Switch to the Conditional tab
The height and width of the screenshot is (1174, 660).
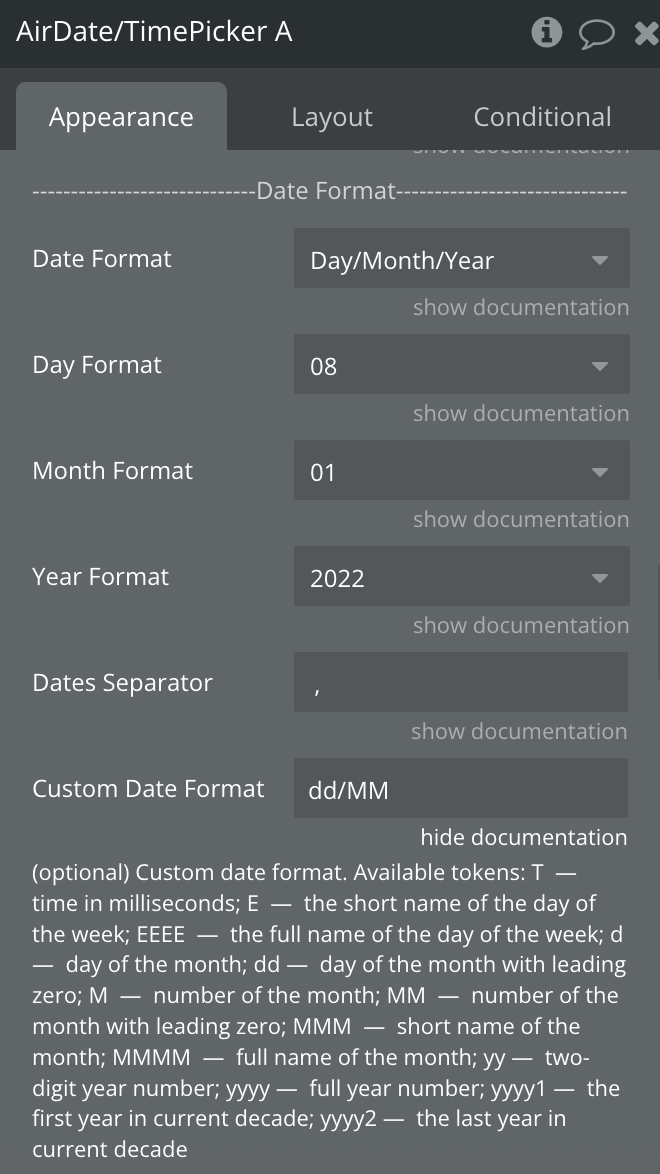click(x=542, y=117)
